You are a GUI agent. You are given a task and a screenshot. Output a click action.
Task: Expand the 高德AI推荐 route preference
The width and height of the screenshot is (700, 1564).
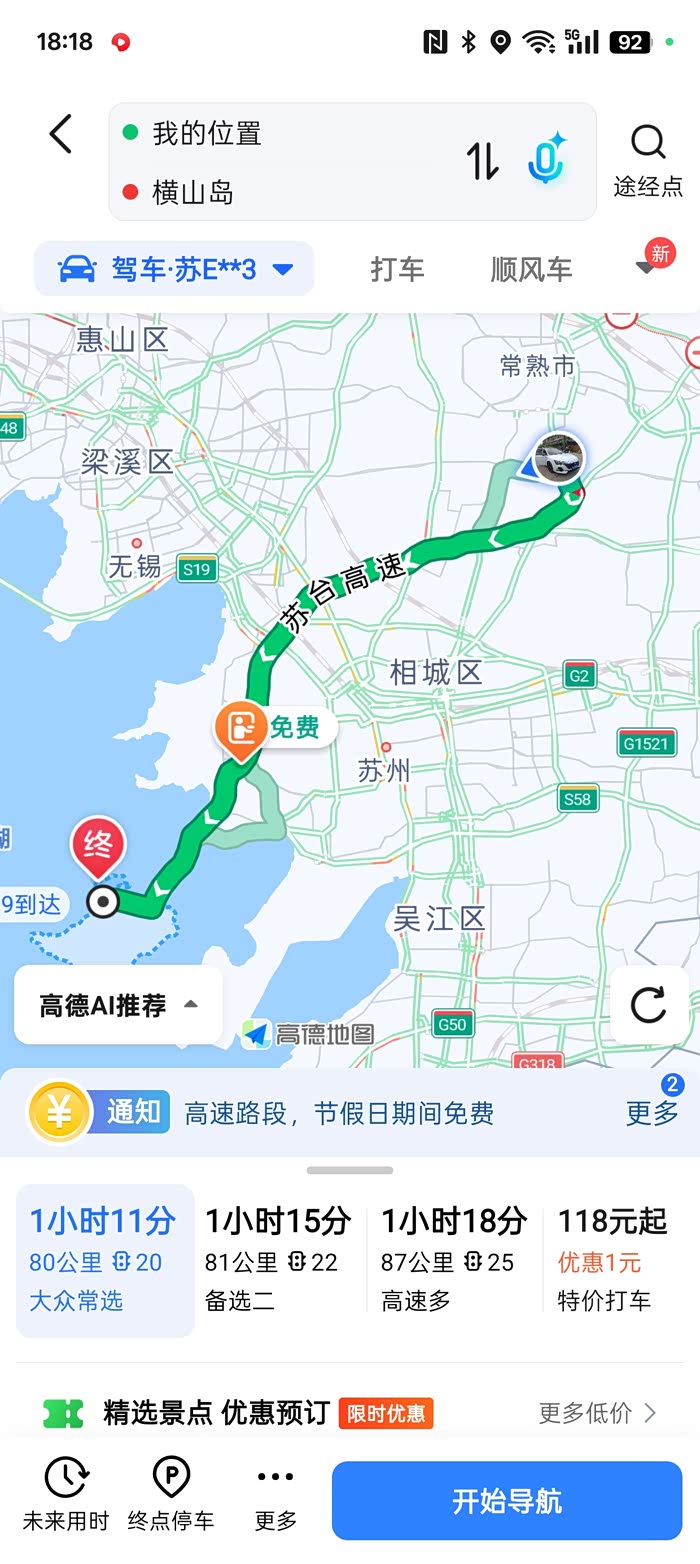tap(118, 1005)
